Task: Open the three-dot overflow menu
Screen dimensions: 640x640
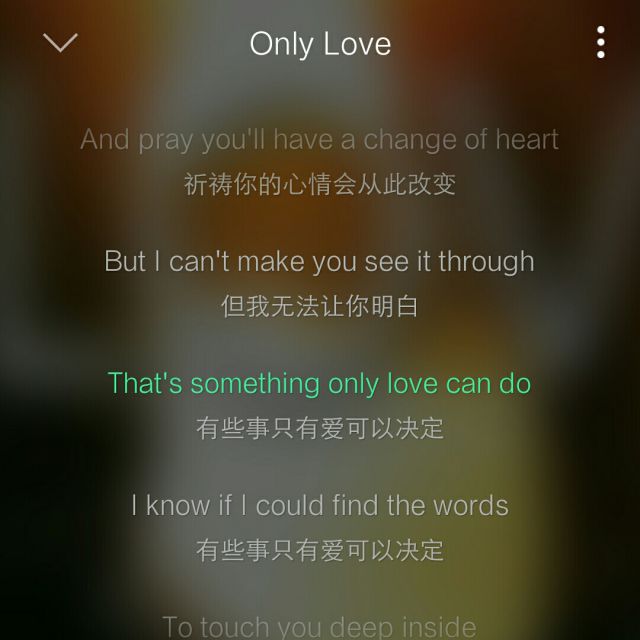Action: (x=600, y=43)
